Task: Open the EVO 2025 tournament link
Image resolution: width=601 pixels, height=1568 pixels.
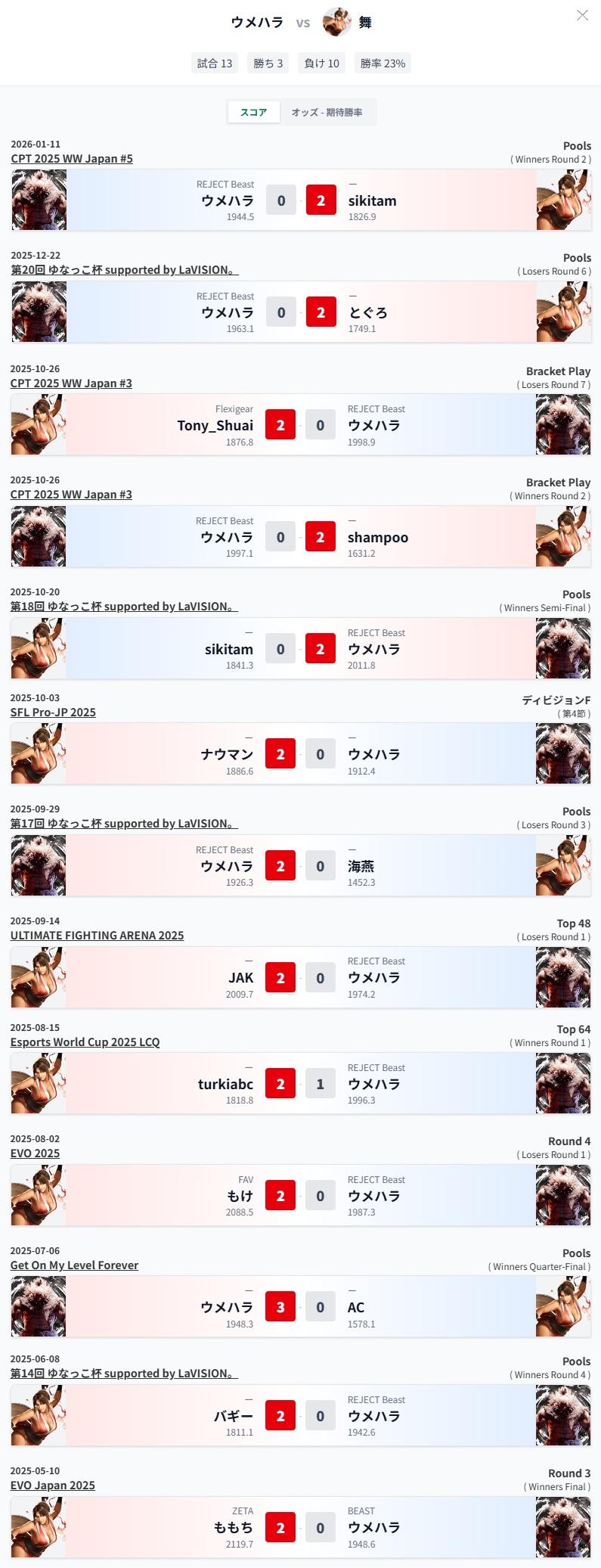Action: pyautogui.click(x=35, y=1153)
